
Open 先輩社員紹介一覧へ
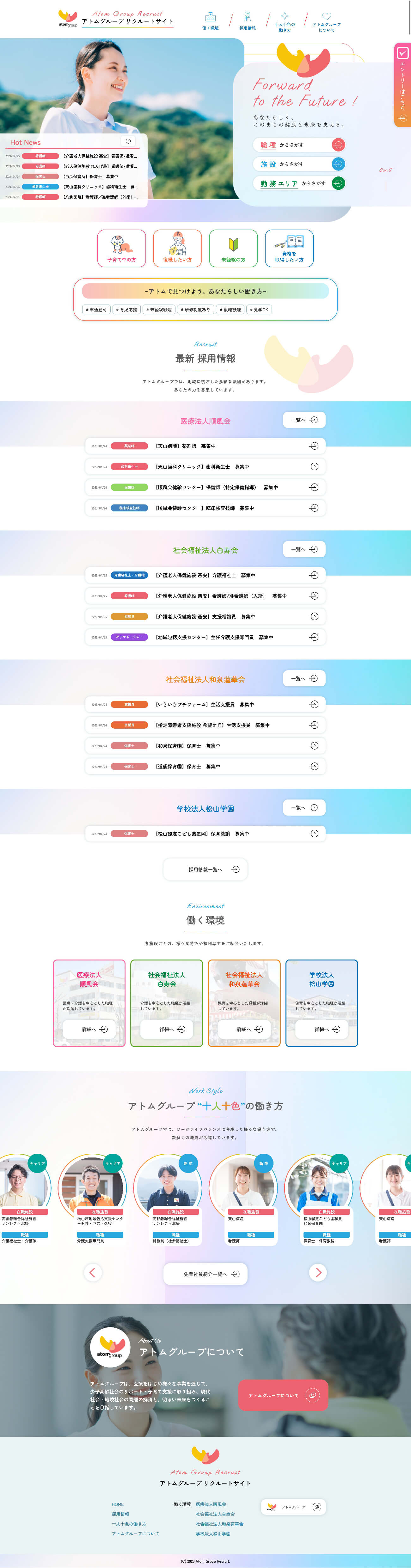[205, 1274]
